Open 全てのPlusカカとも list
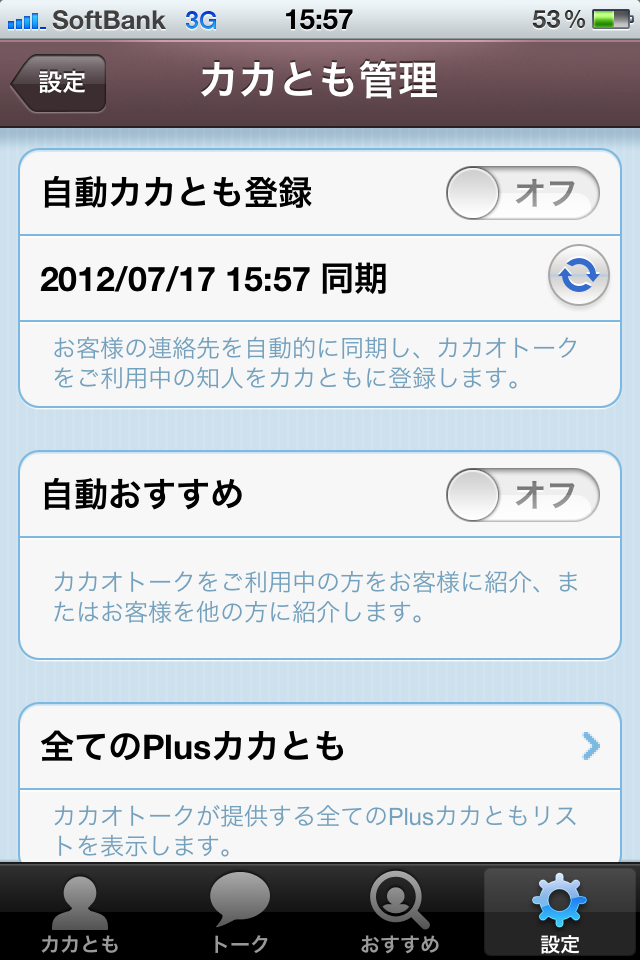Viewport: 640px width, 960px height. tap(320, 746)
